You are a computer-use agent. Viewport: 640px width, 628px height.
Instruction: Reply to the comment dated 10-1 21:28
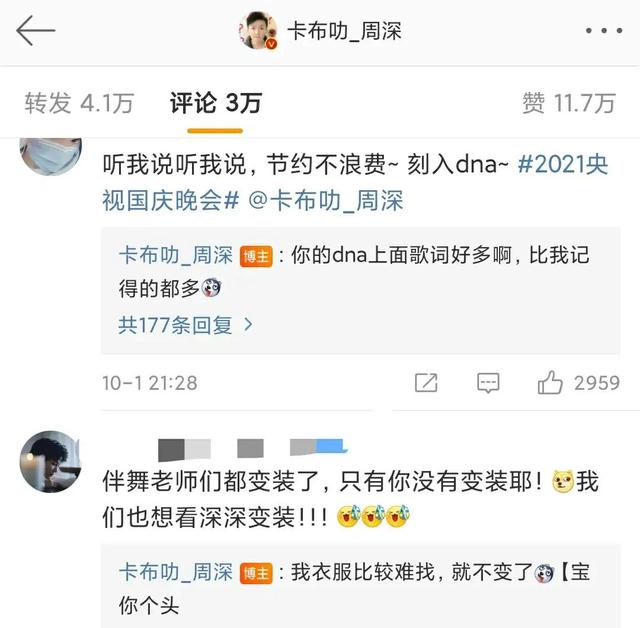coord(487,383)
